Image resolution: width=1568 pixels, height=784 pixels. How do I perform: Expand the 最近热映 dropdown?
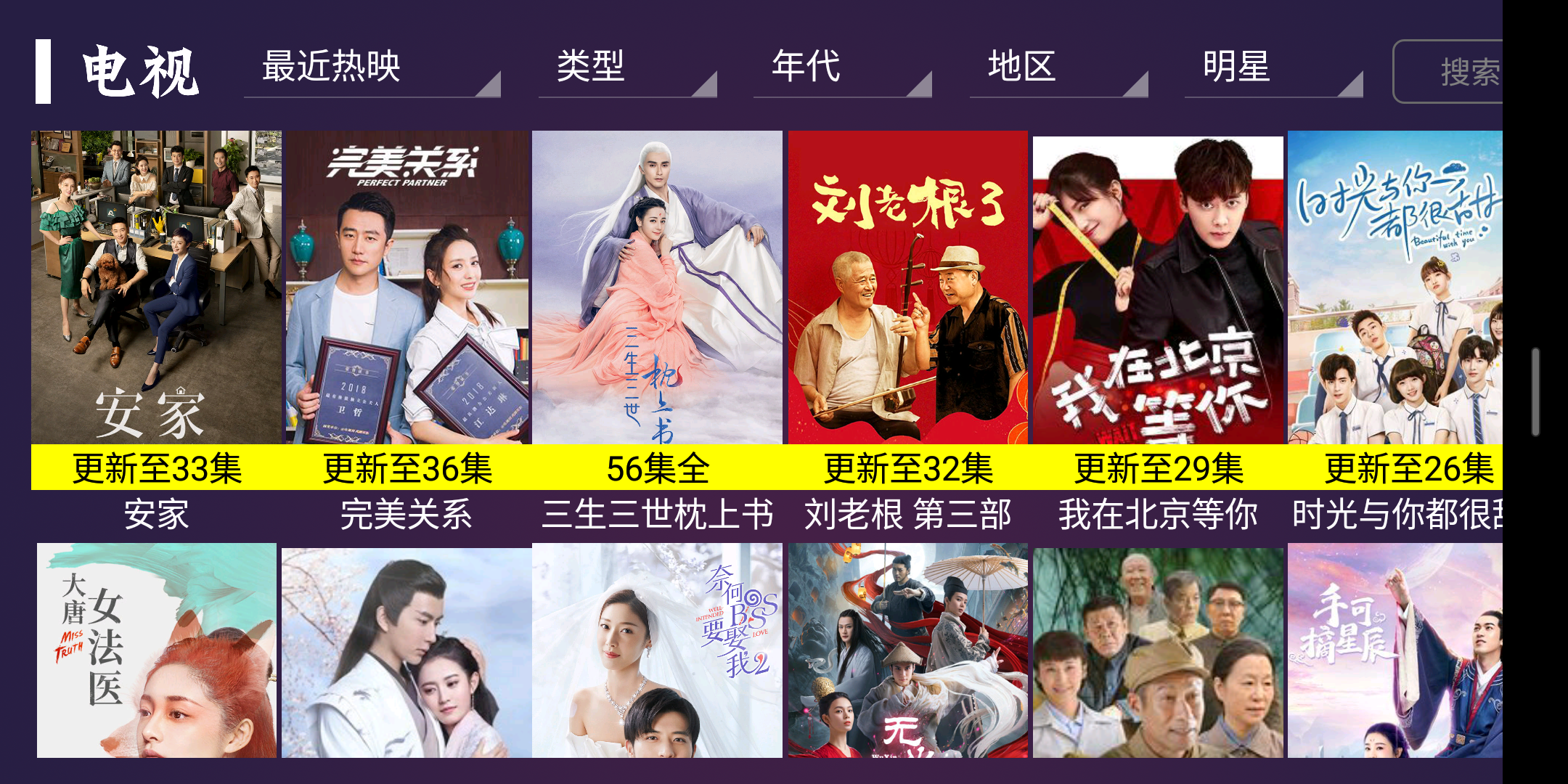click(x=372, y=69)
